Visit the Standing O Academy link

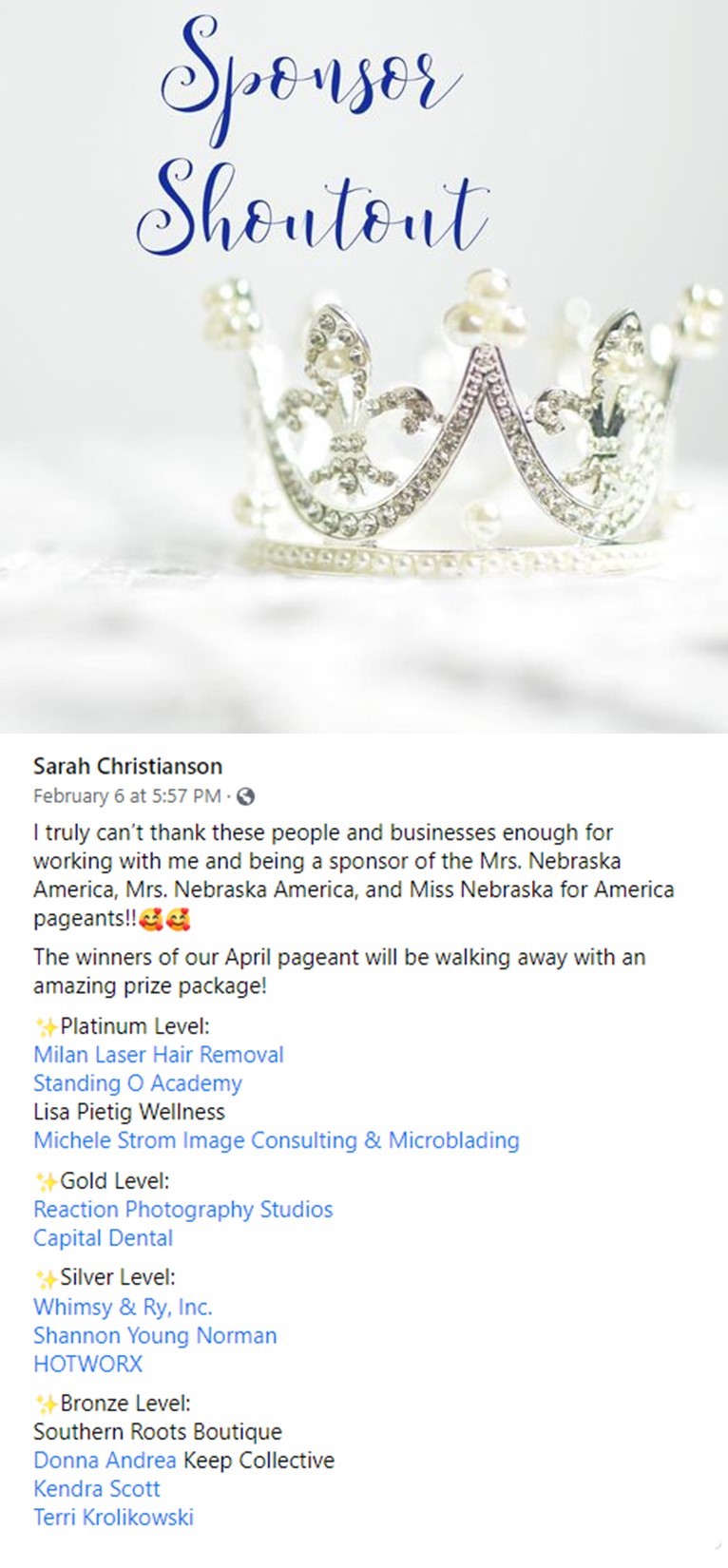pyautogui.click(x=137, y=1083)
